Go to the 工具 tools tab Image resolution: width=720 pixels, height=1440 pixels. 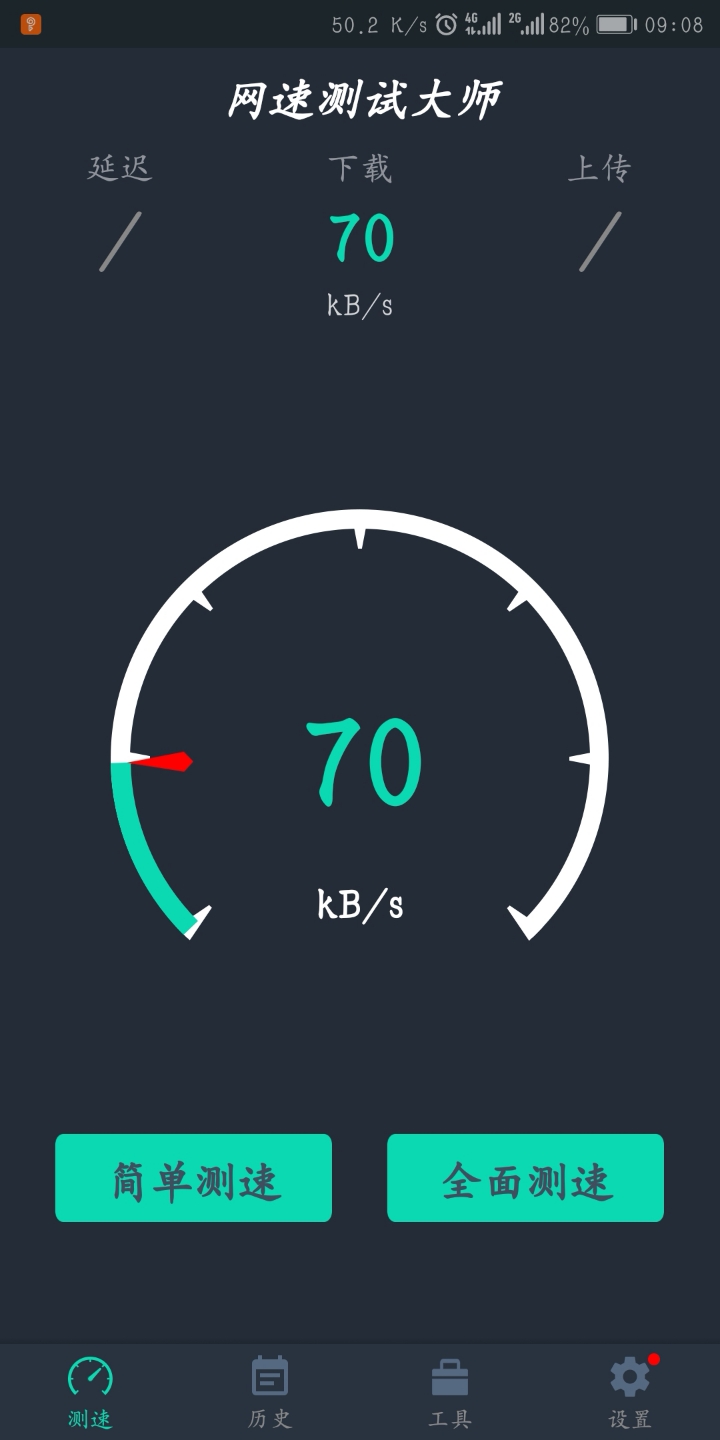450,1392
